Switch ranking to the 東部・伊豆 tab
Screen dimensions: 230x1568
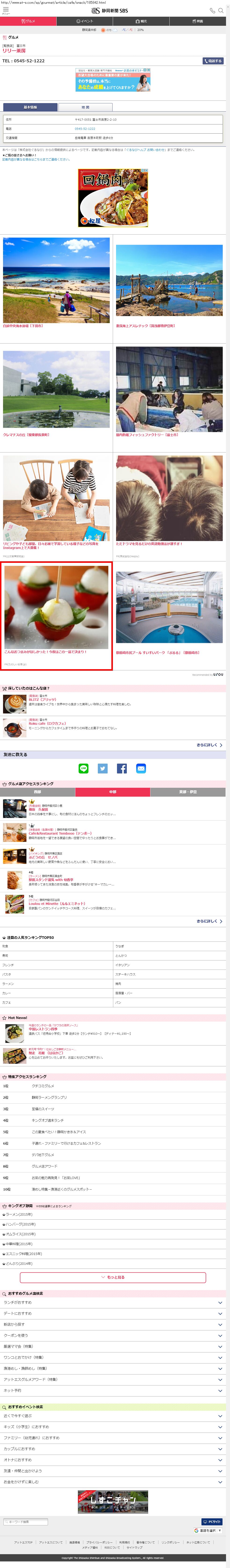[x=188, y=792]
